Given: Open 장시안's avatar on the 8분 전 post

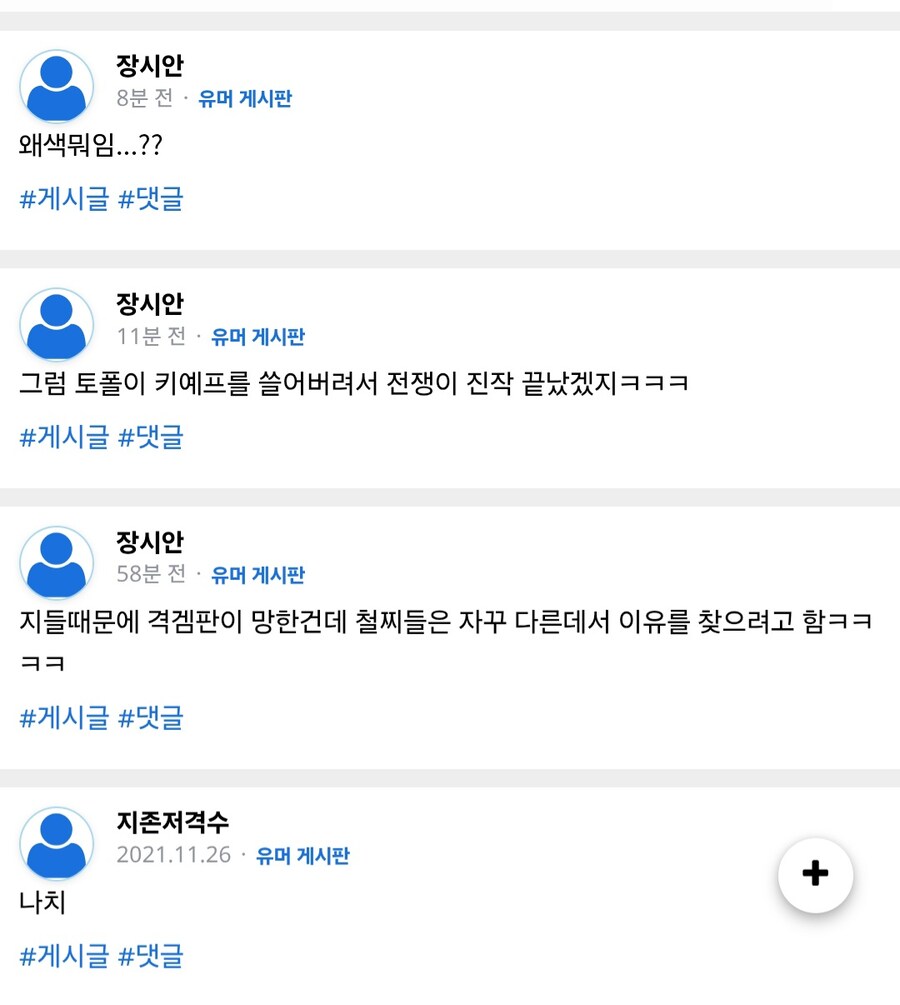Looking at the screenshot, I should (57, 85).
